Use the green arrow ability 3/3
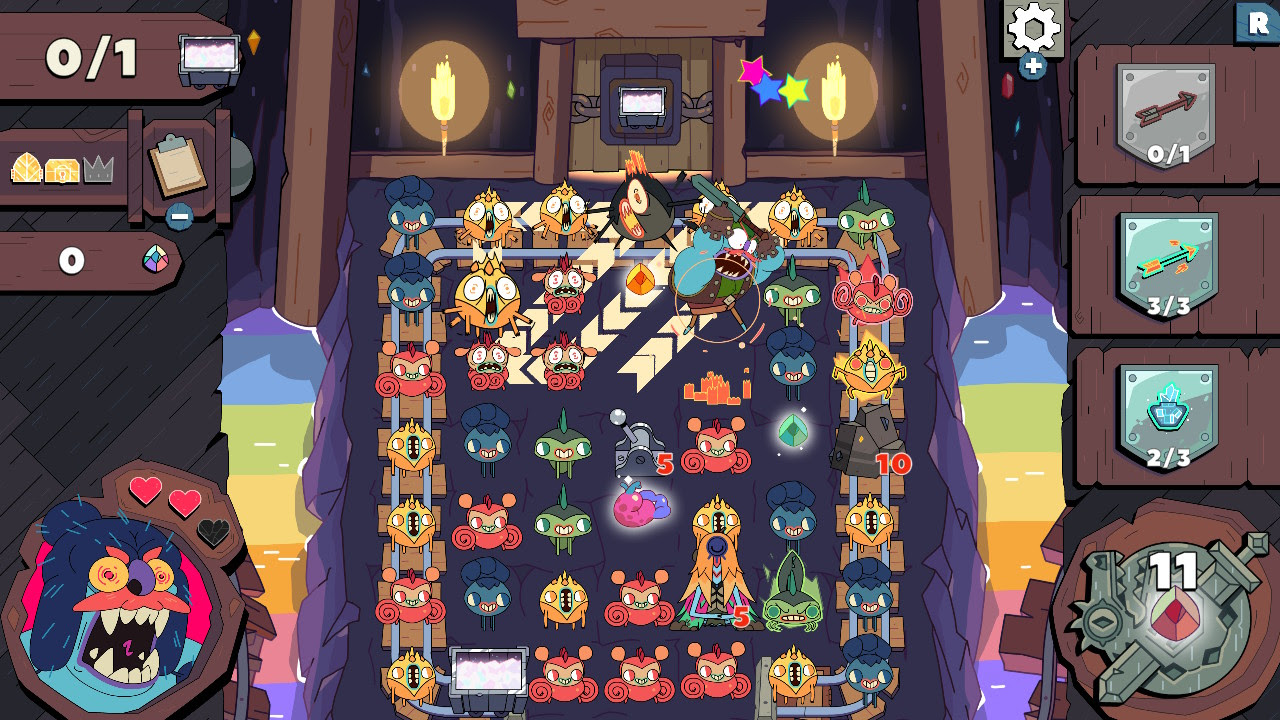Image resolution: width=1280 pixels, height=720 pixels. pos(1167,263)
